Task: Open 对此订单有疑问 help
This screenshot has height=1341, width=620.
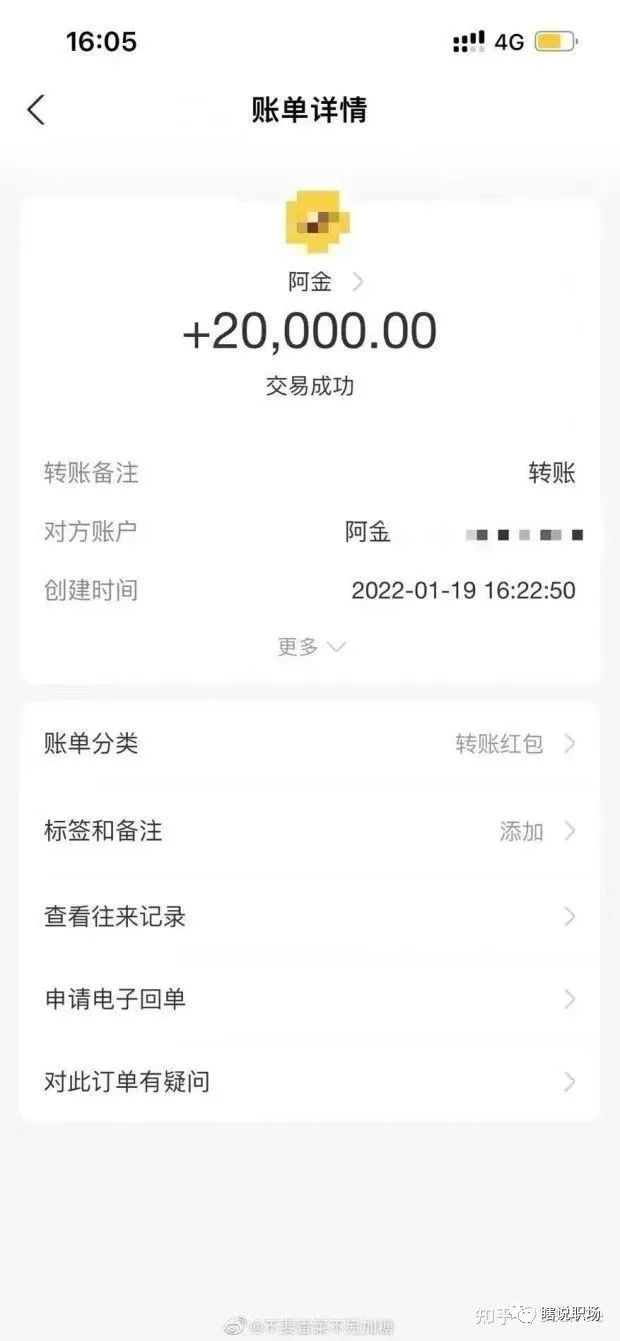Action: pyautogui.click(x=310, y=1081)
